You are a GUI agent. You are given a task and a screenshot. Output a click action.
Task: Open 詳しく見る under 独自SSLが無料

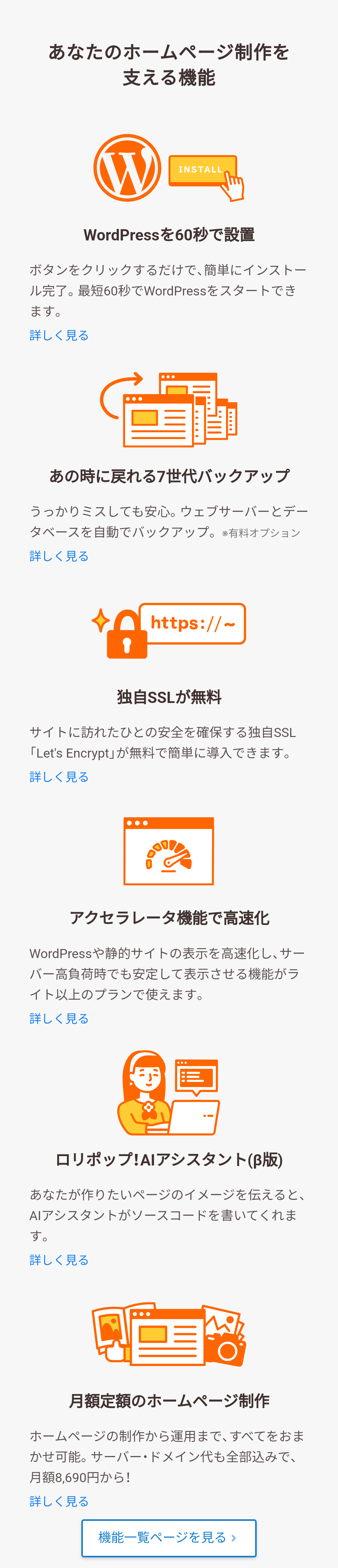59,777
